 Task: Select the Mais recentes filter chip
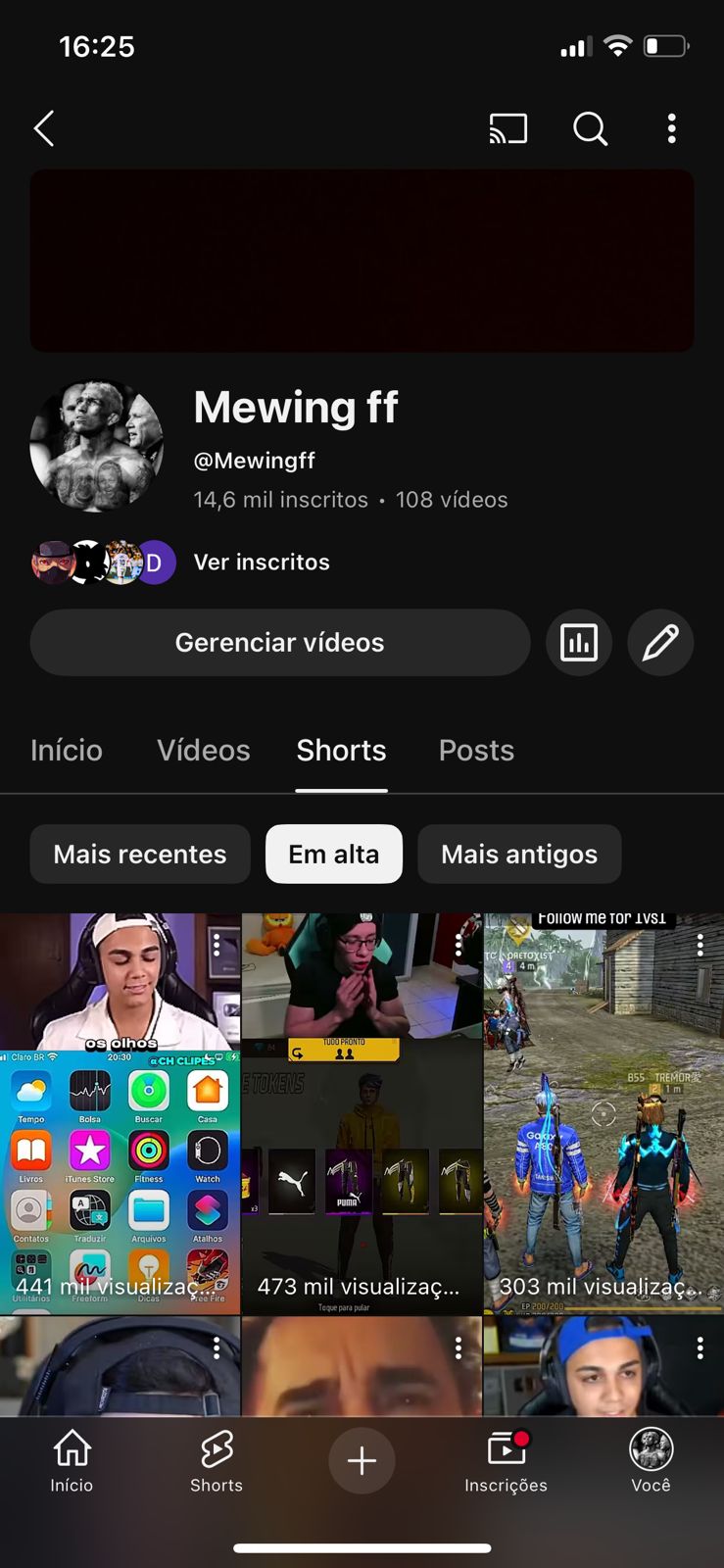140,855
